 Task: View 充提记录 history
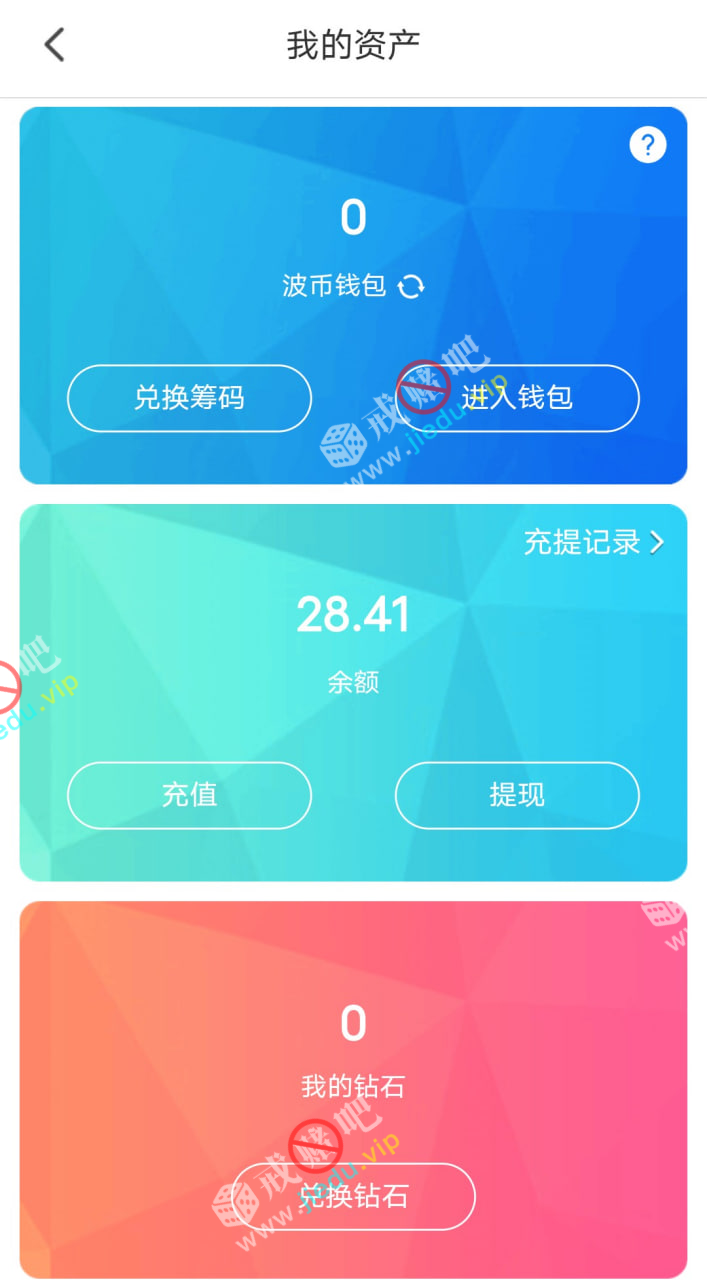[x=594, y=542]
